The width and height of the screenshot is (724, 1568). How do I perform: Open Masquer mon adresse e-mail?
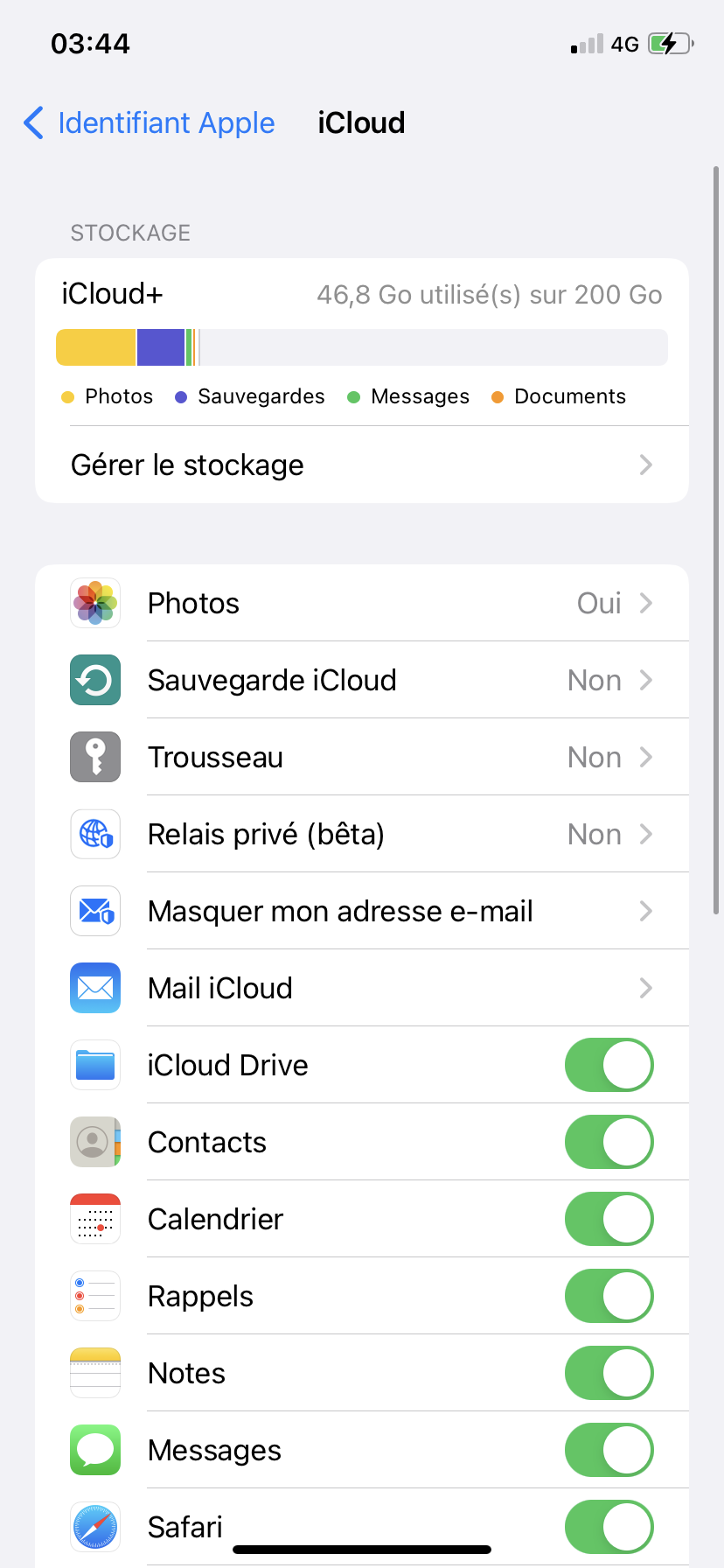[362, 911]
